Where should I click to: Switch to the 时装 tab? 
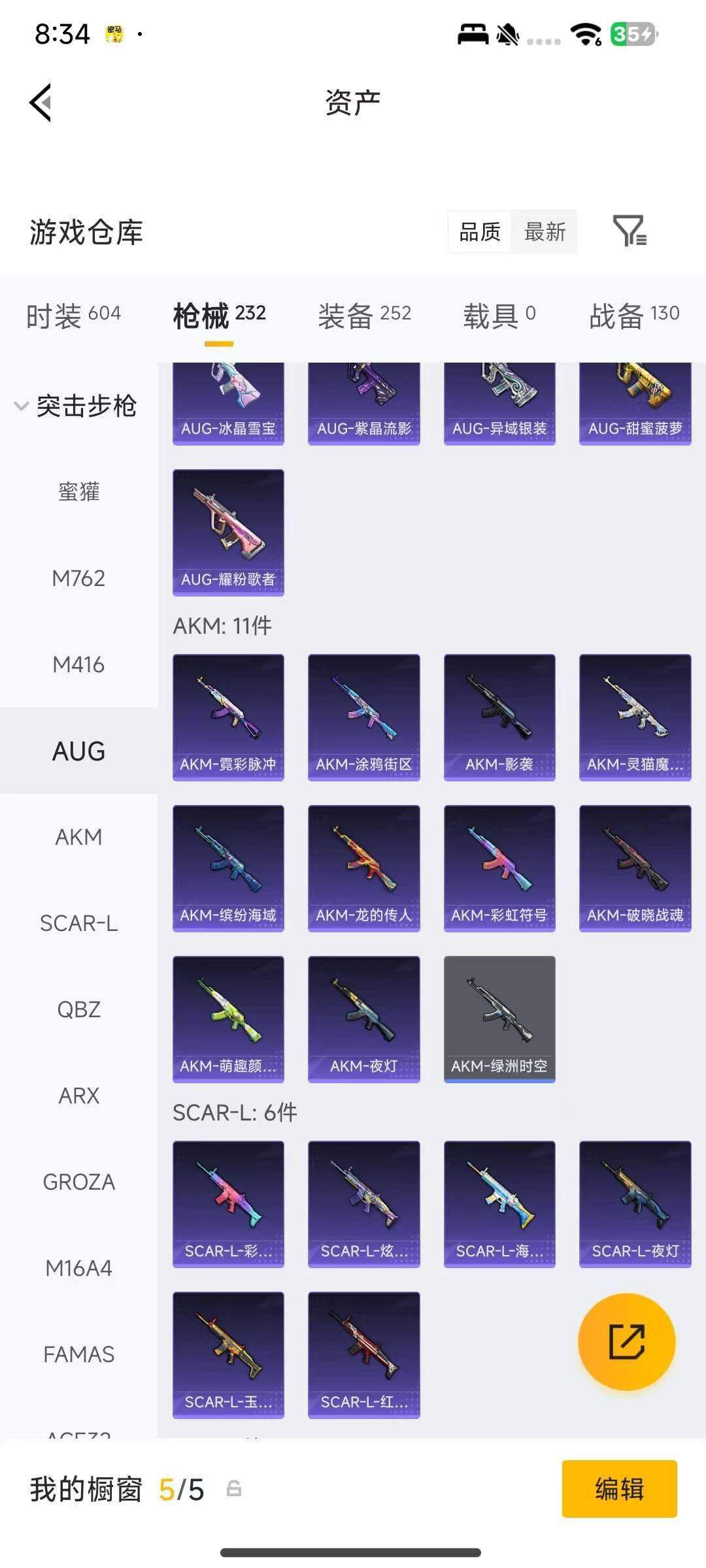(73, 315)
